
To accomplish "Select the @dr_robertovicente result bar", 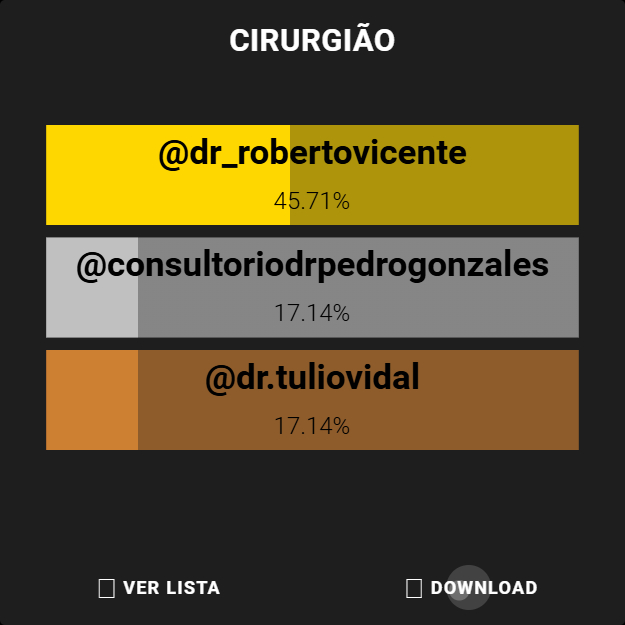I will (x=312, y=175).
